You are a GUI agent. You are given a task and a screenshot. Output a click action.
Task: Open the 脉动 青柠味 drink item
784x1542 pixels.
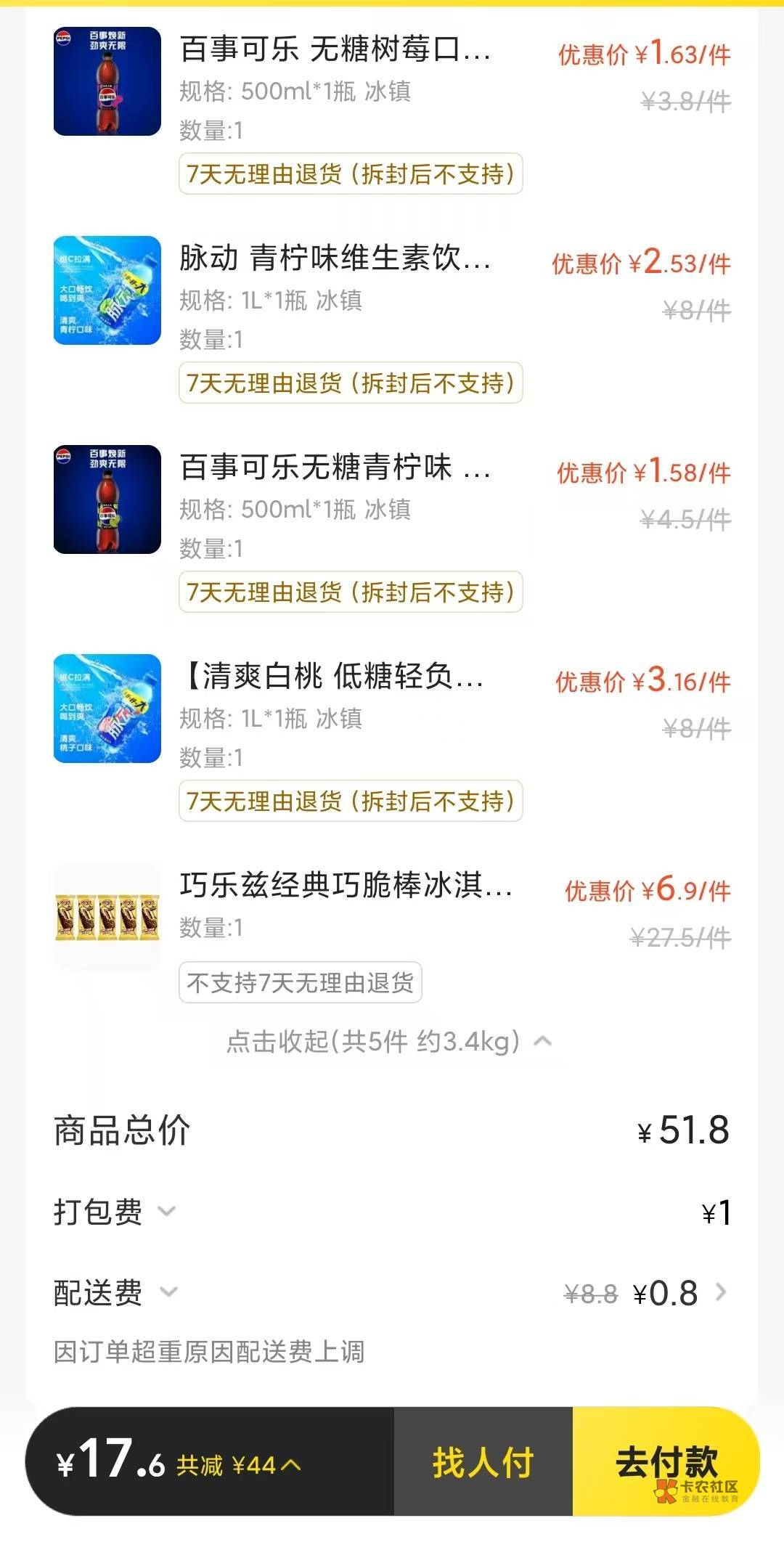tap(335, 259)
